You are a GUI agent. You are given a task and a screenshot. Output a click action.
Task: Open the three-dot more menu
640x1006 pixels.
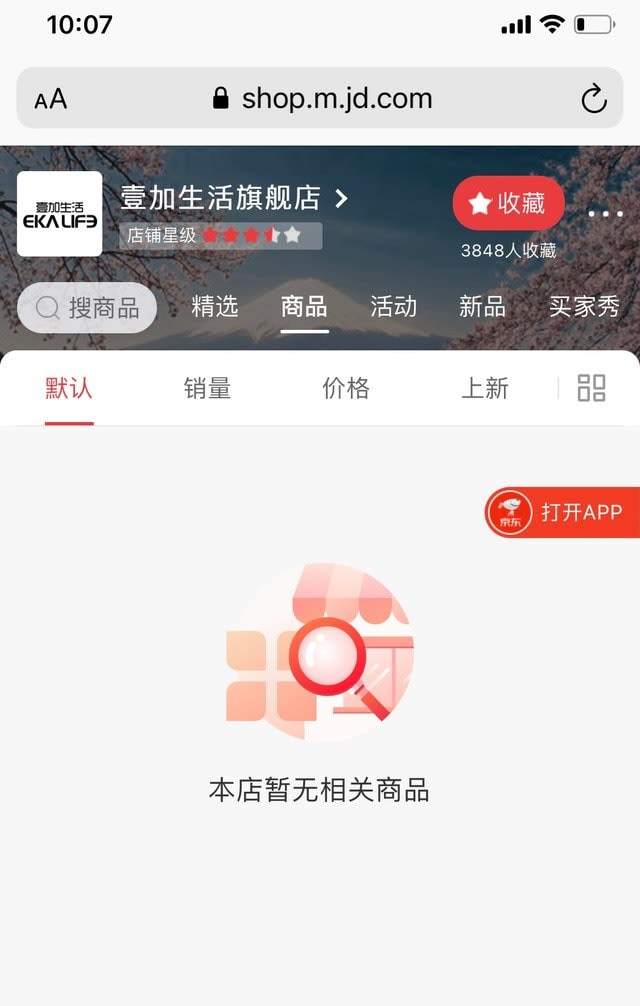point(605,214)
